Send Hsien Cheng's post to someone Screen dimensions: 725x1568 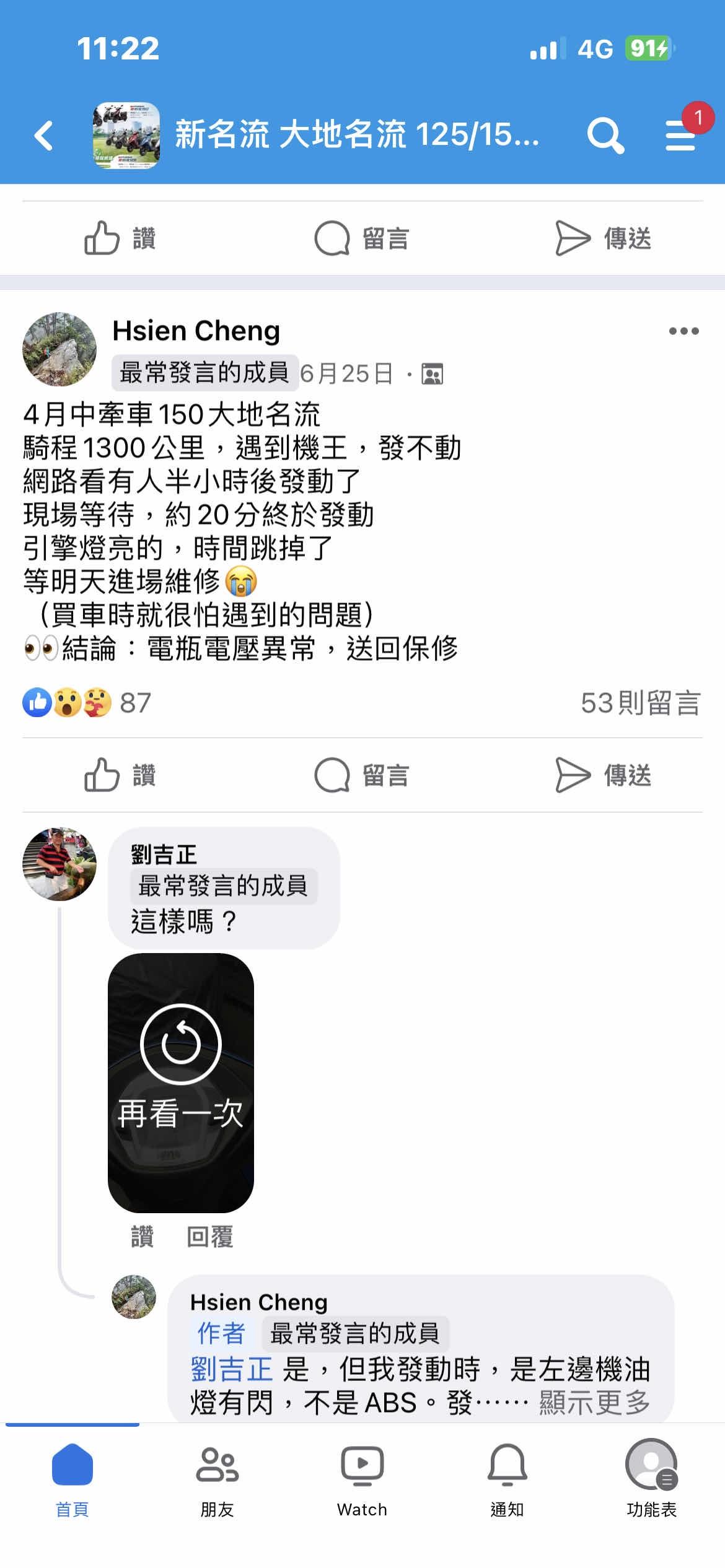coord(603,775)
